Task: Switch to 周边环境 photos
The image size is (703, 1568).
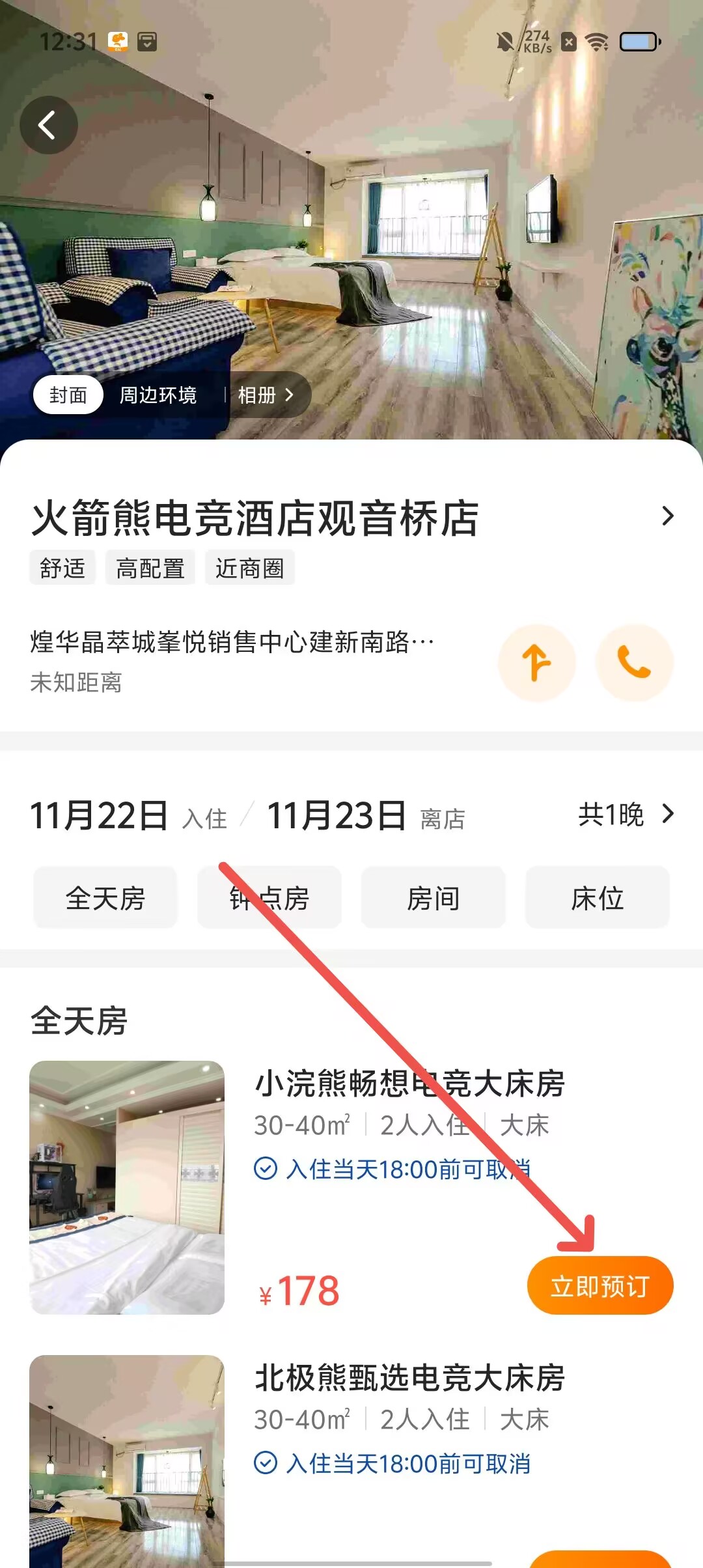Action: pyautogui.click(x=158, y=395)
